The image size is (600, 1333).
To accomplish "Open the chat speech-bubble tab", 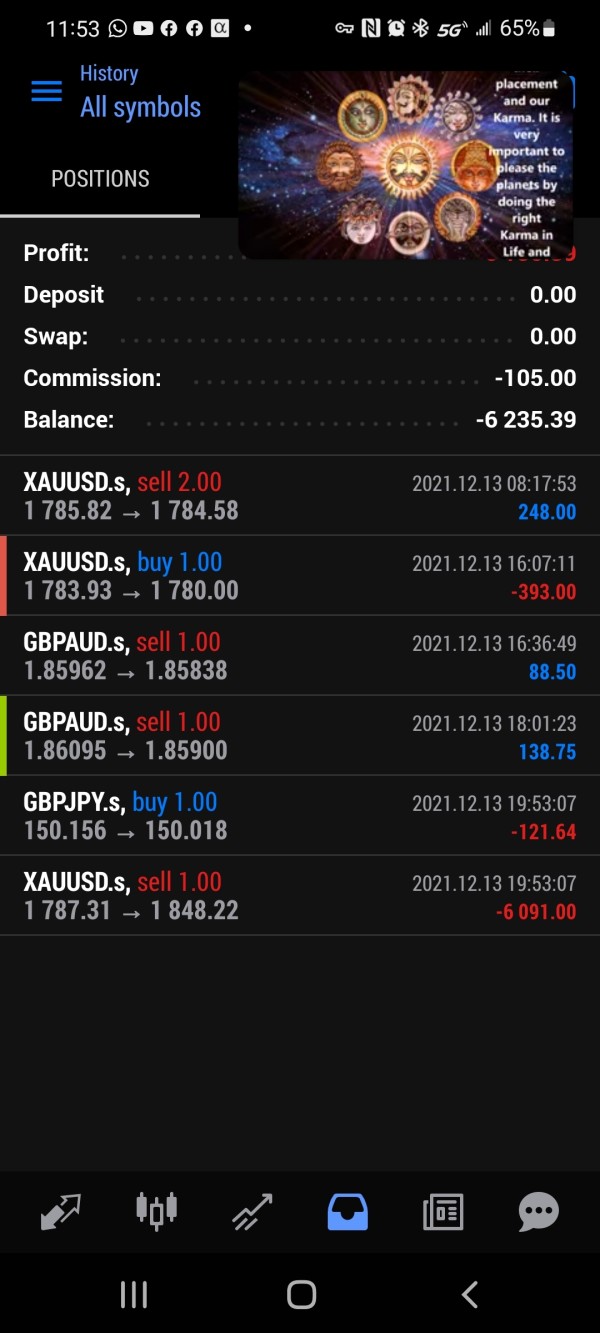I will point(539,1212).
